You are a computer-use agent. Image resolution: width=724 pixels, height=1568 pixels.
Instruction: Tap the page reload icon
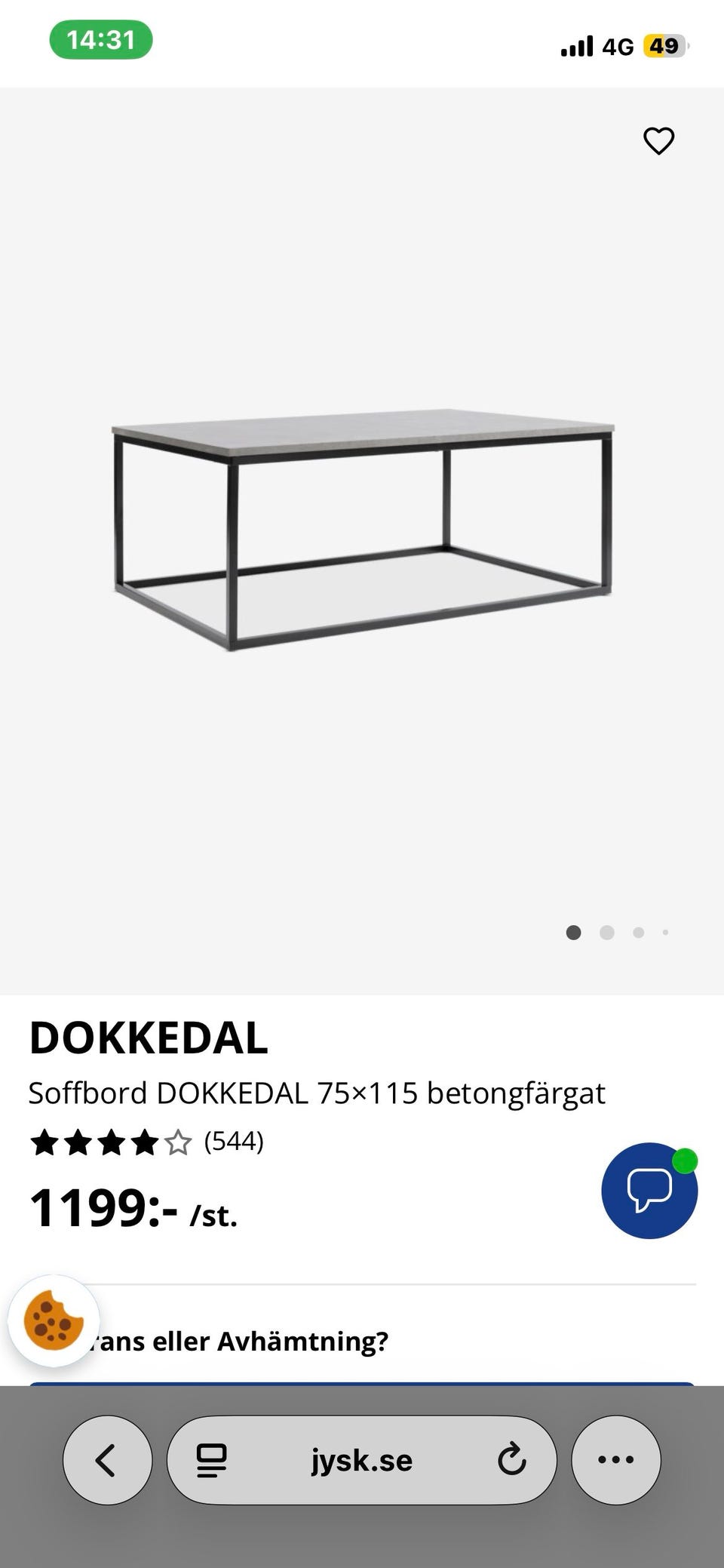coord(511,1459)
